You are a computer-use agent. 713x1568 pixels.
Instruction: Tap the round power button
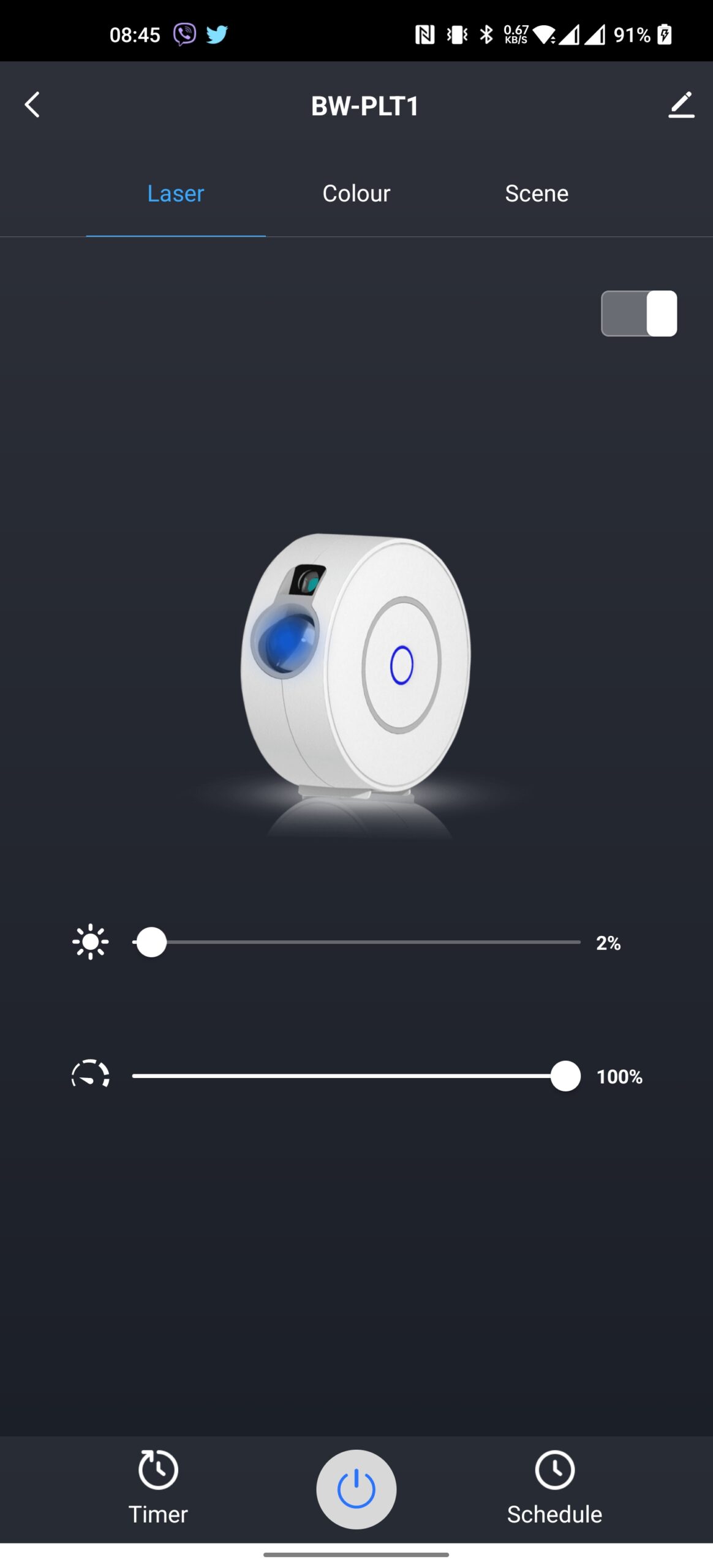[x=356, y=1489]
